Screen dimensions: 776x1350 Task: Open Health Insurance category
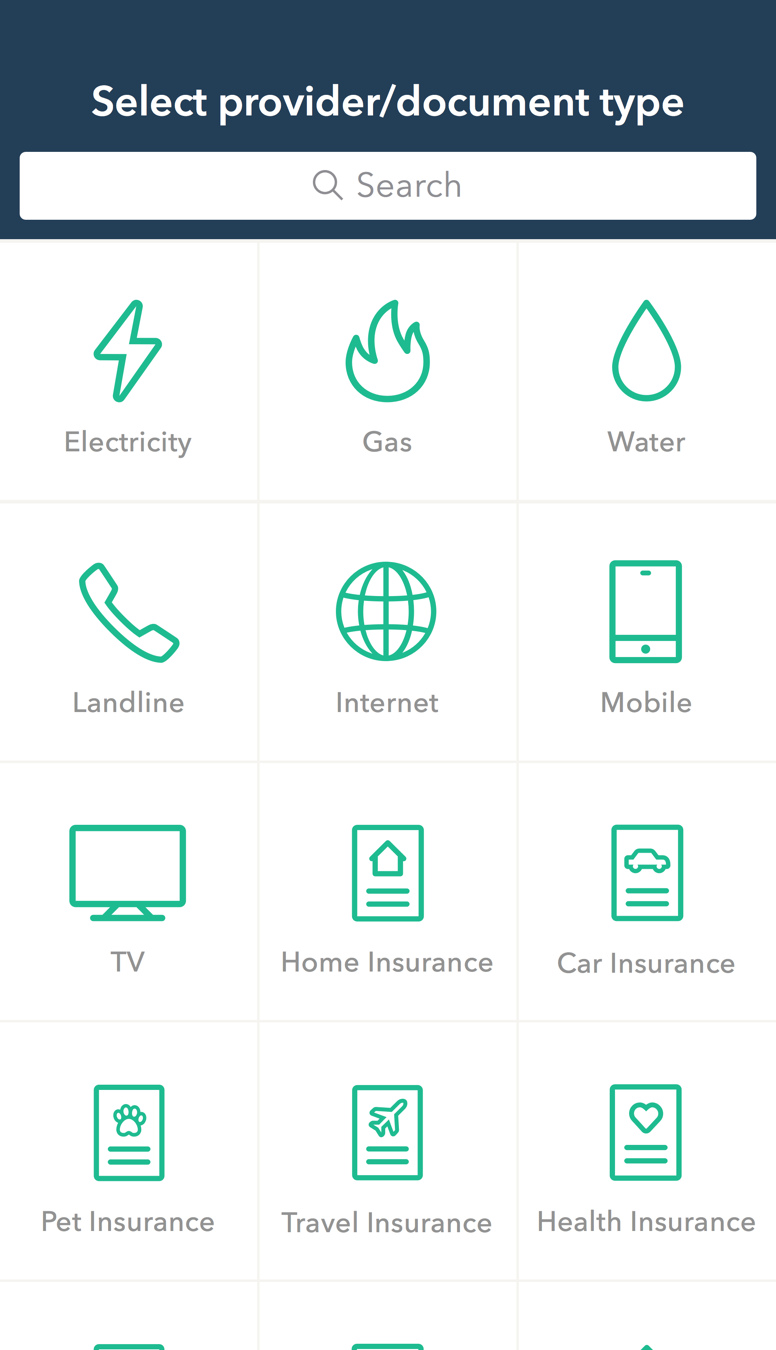tap(646, 1152)
